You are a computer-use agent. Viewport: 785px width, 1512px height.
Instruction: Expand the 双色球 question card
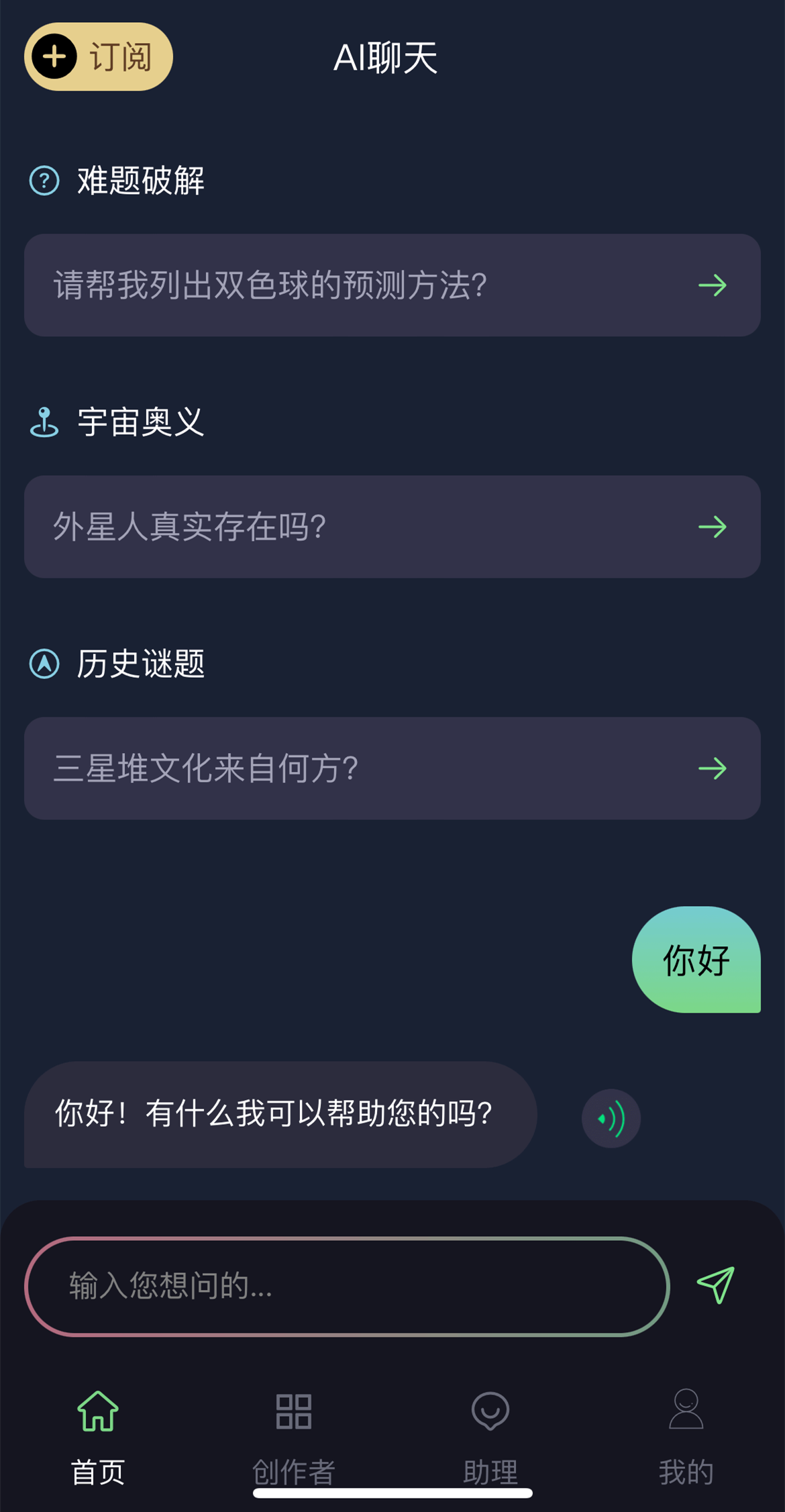[335, 285]
